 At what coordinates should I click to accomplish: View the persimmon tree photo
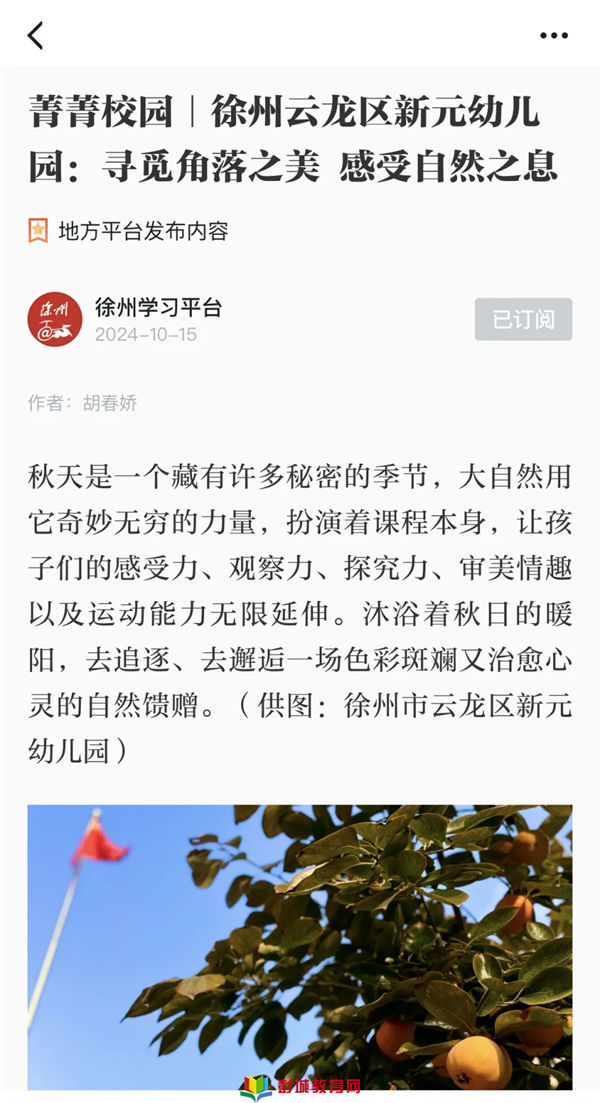[x=300, y=945]
